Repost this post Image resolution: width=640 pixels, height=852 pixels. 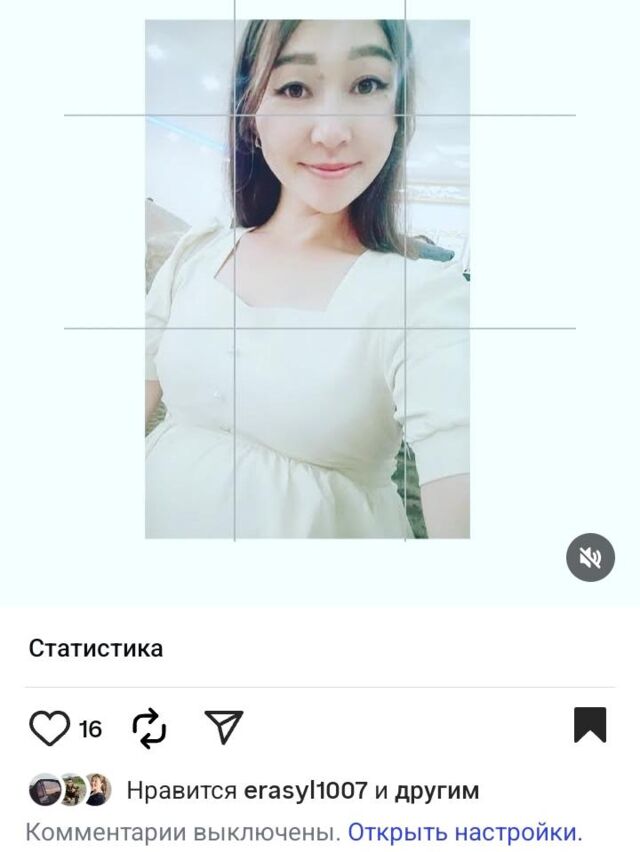click(x=149, y=728)
